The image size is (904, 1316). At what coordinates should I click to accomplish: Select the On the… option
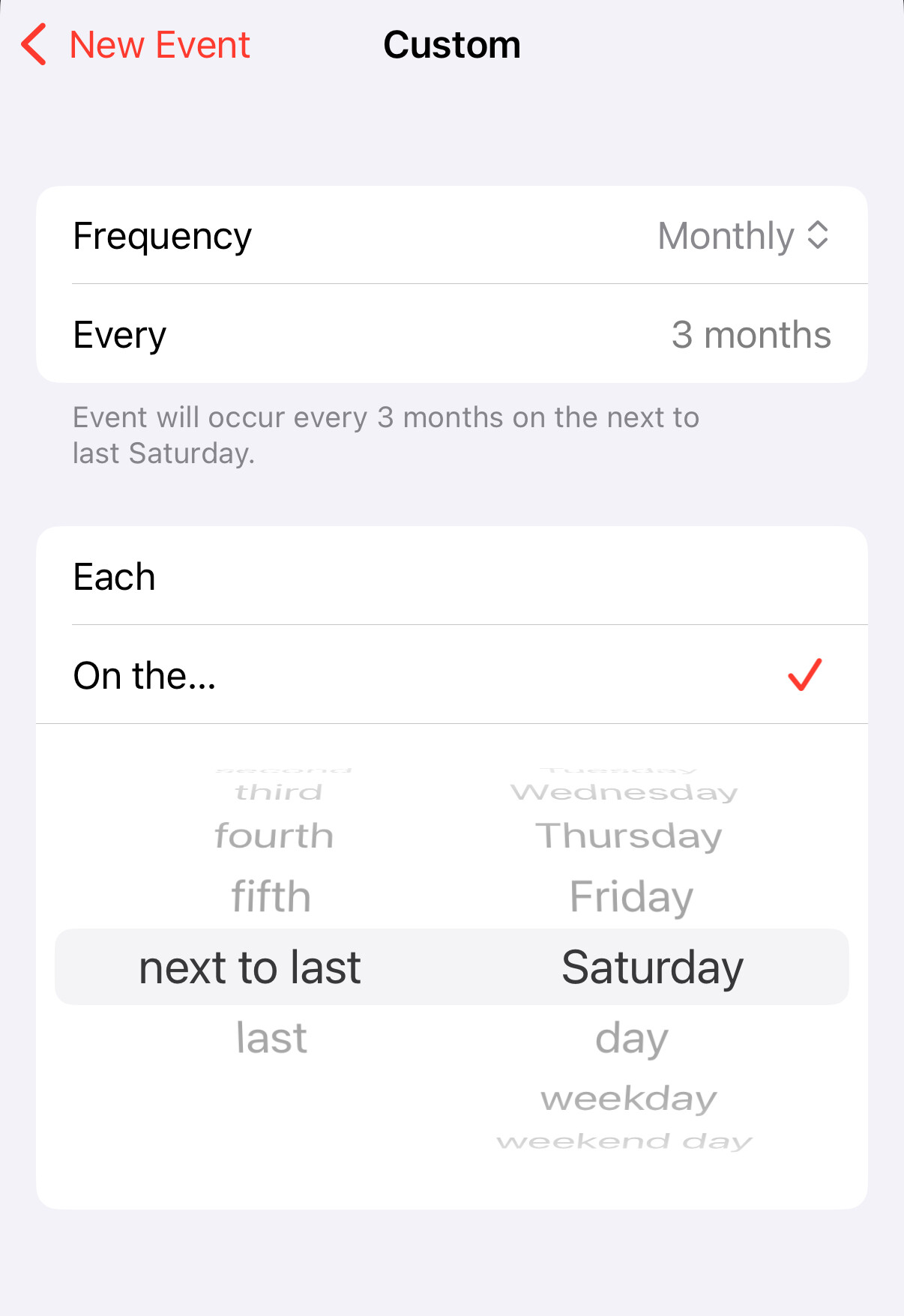(x=451, y=675)
